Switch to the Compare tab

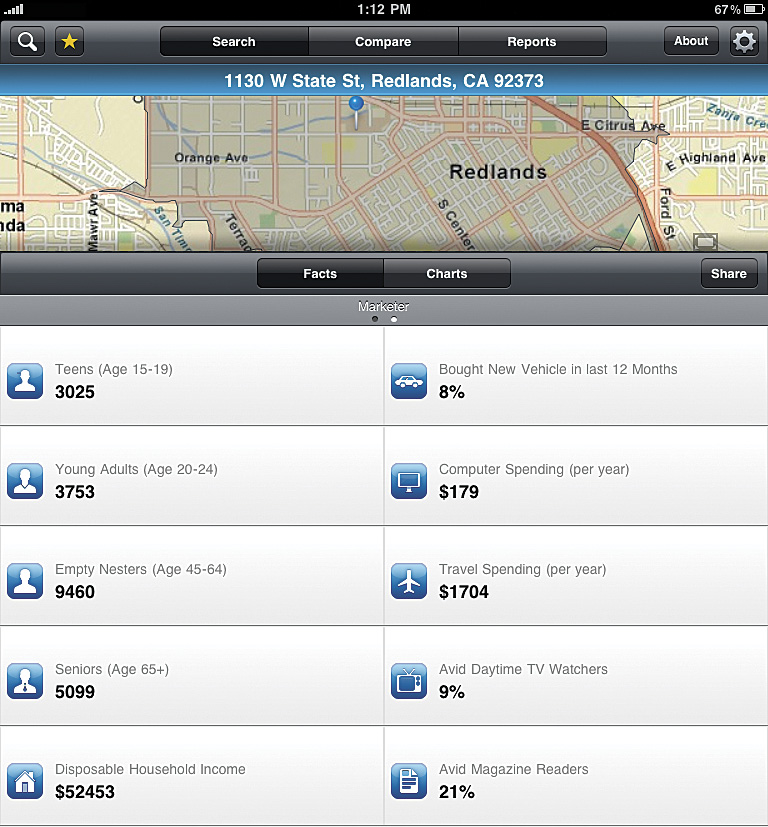coord(383,42)
